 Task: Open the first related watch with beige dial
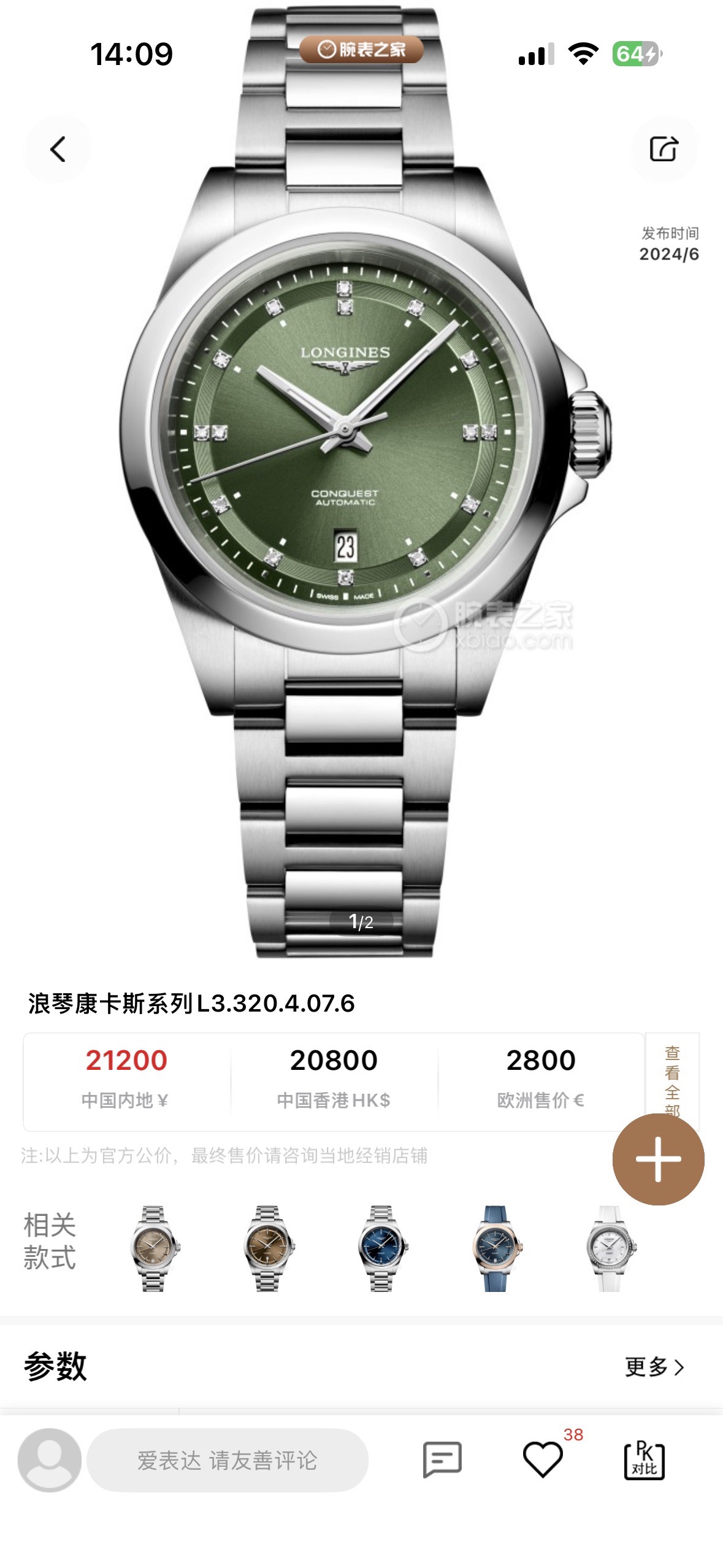click(x=155, y=1248)
